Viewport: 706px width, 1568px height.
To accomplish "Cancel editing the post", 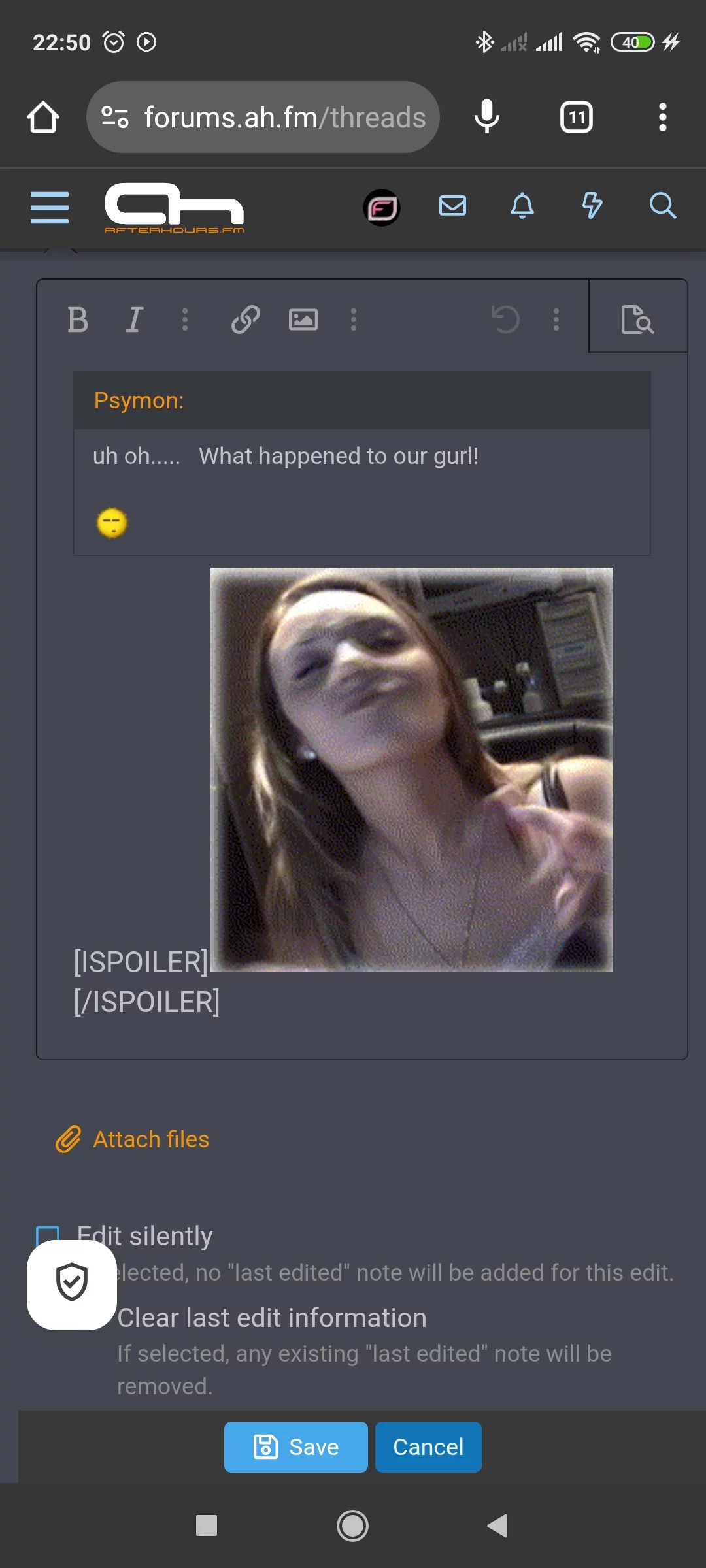I will pos(428,1447).
